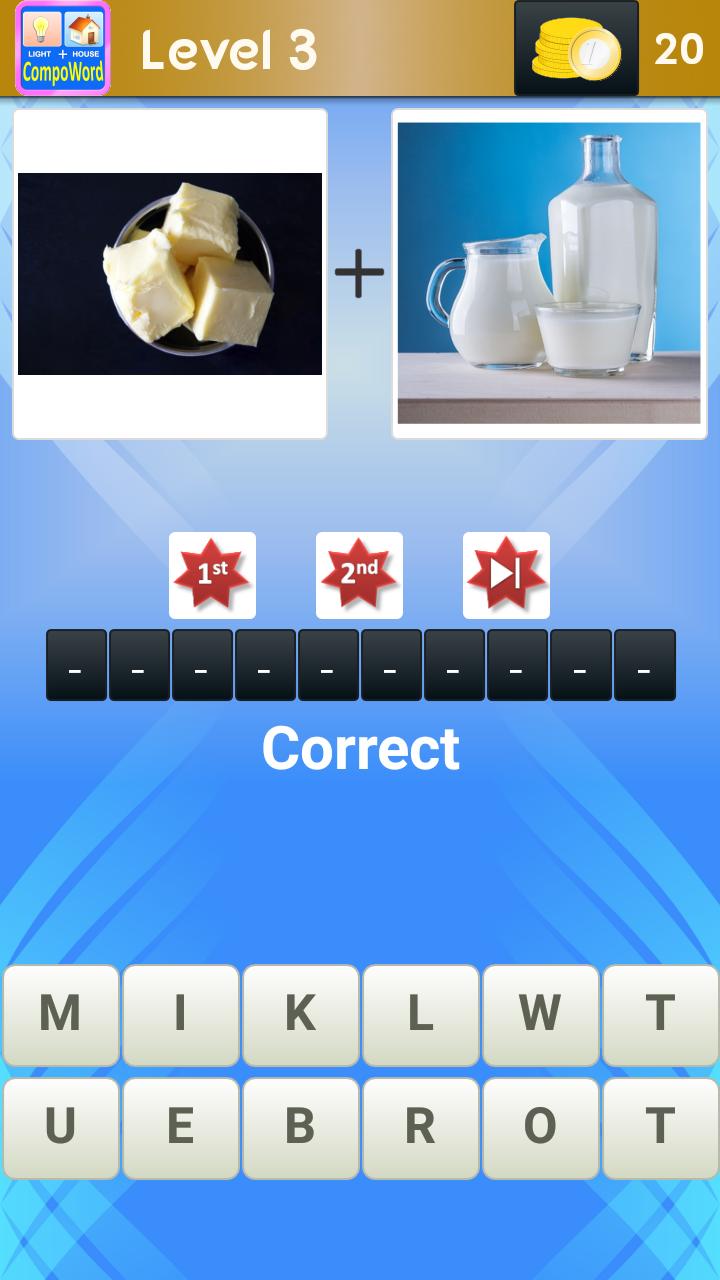Skip this level with the skip star
This screenshot has width=720, height=1280.
tap(506, 574)
